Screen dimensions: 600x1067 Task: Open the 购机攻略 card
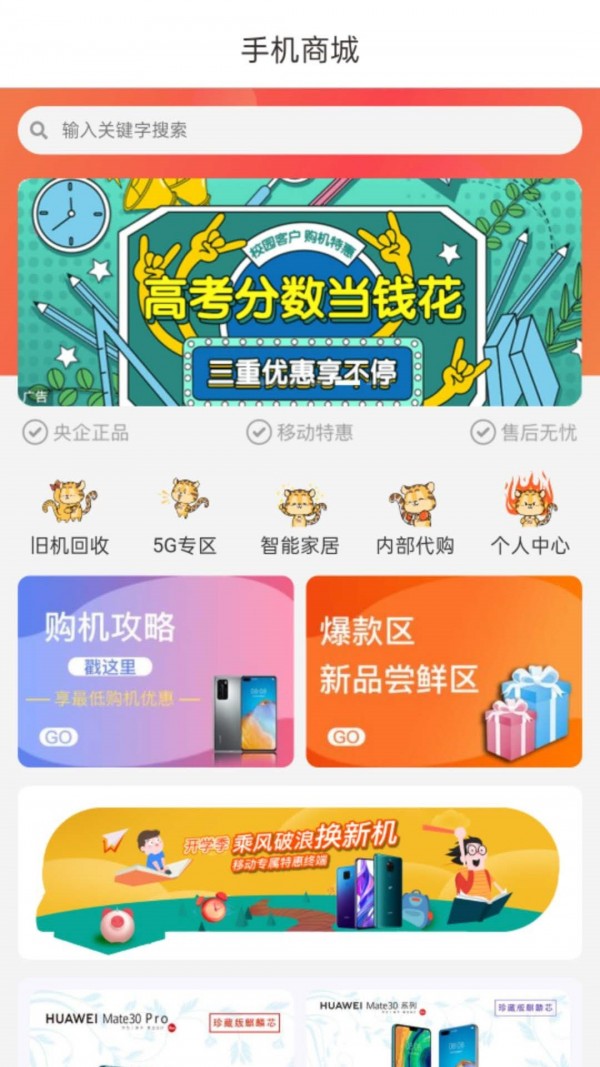156,671
